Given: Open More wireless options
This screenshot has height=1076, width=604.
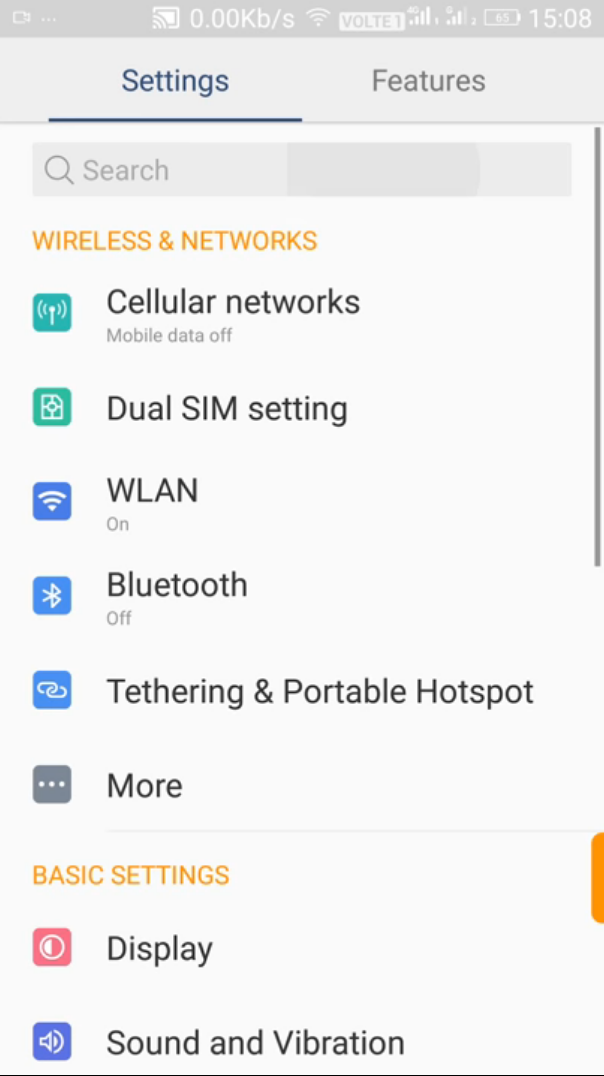Looking at the screenshot, I should click(302, 784).
